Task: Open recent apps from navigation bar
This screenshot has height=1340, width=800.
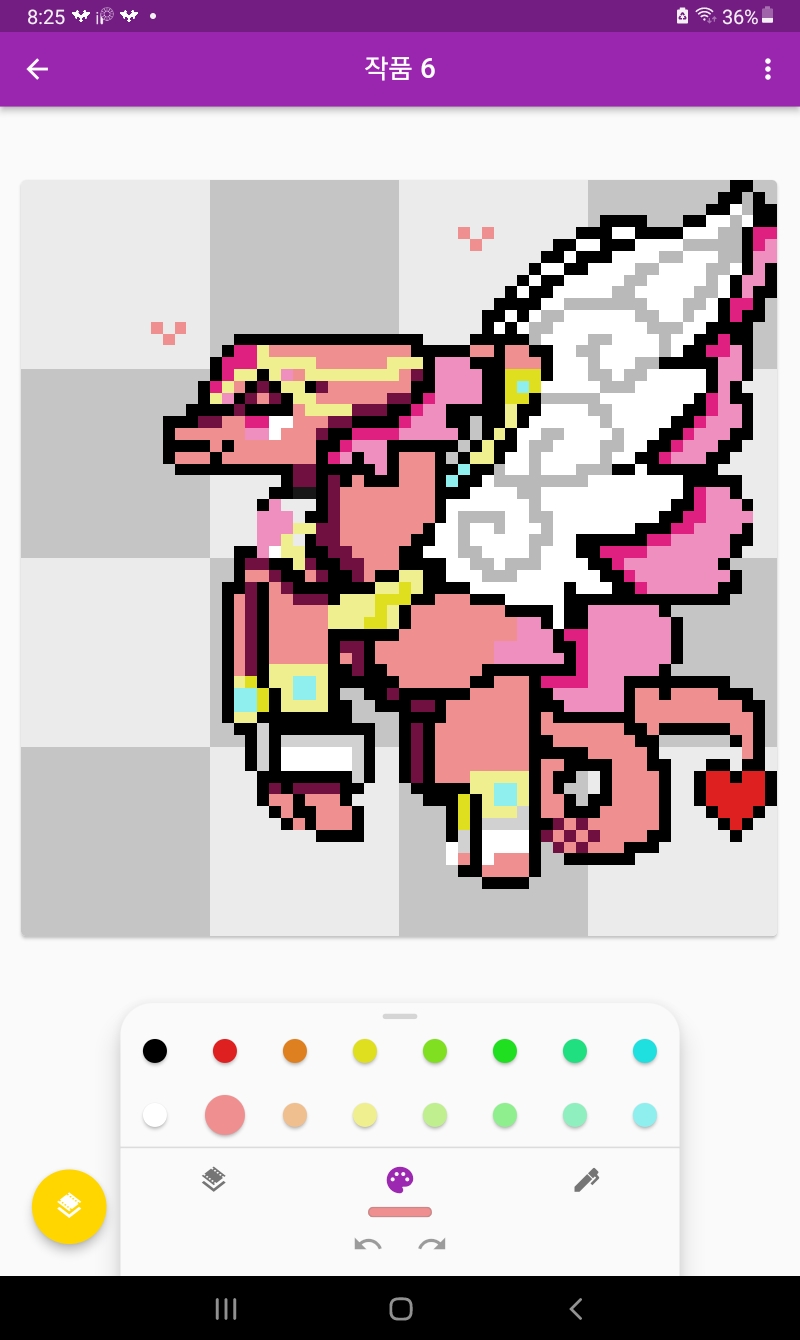Action: click(226, 1309)
